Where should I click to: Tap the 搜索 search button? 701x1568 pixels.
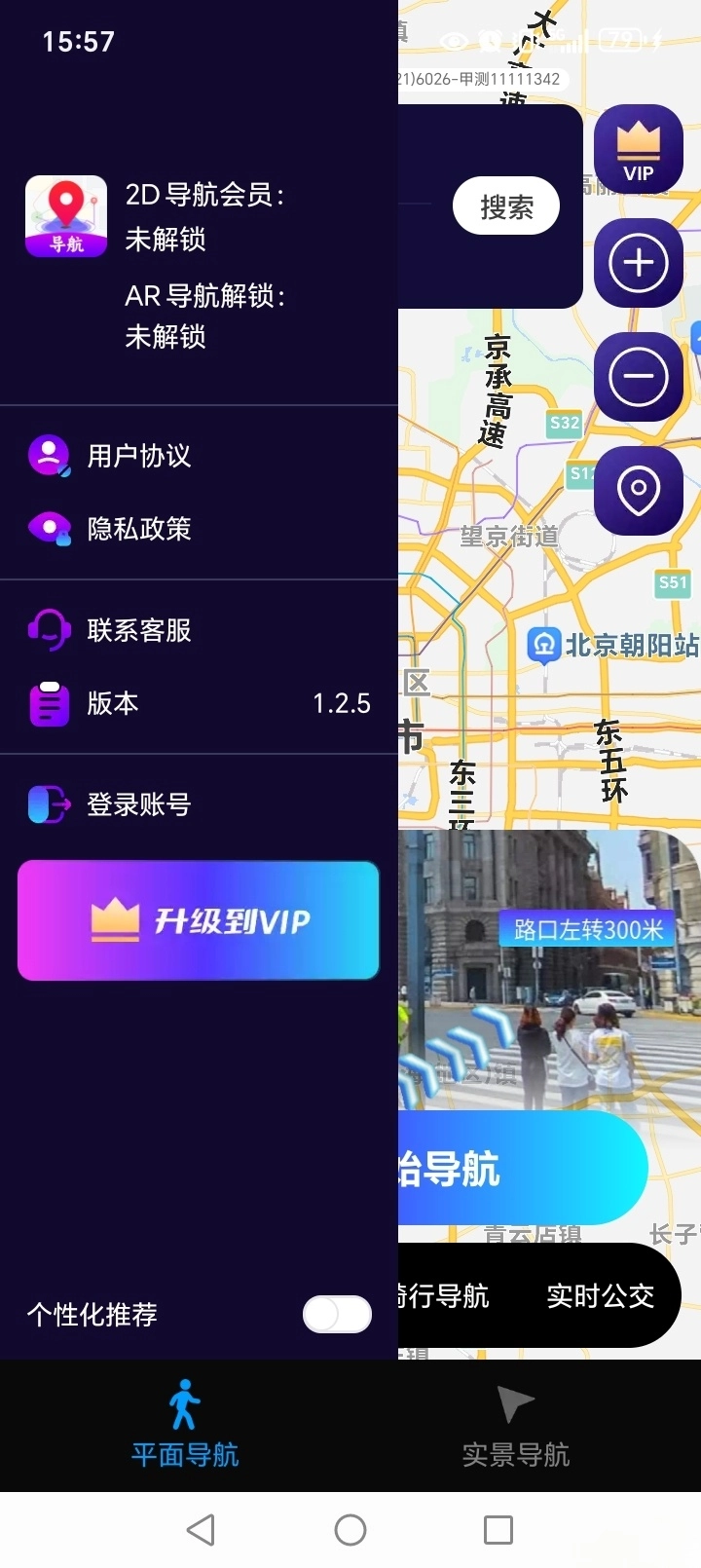[x=506, y=206]
